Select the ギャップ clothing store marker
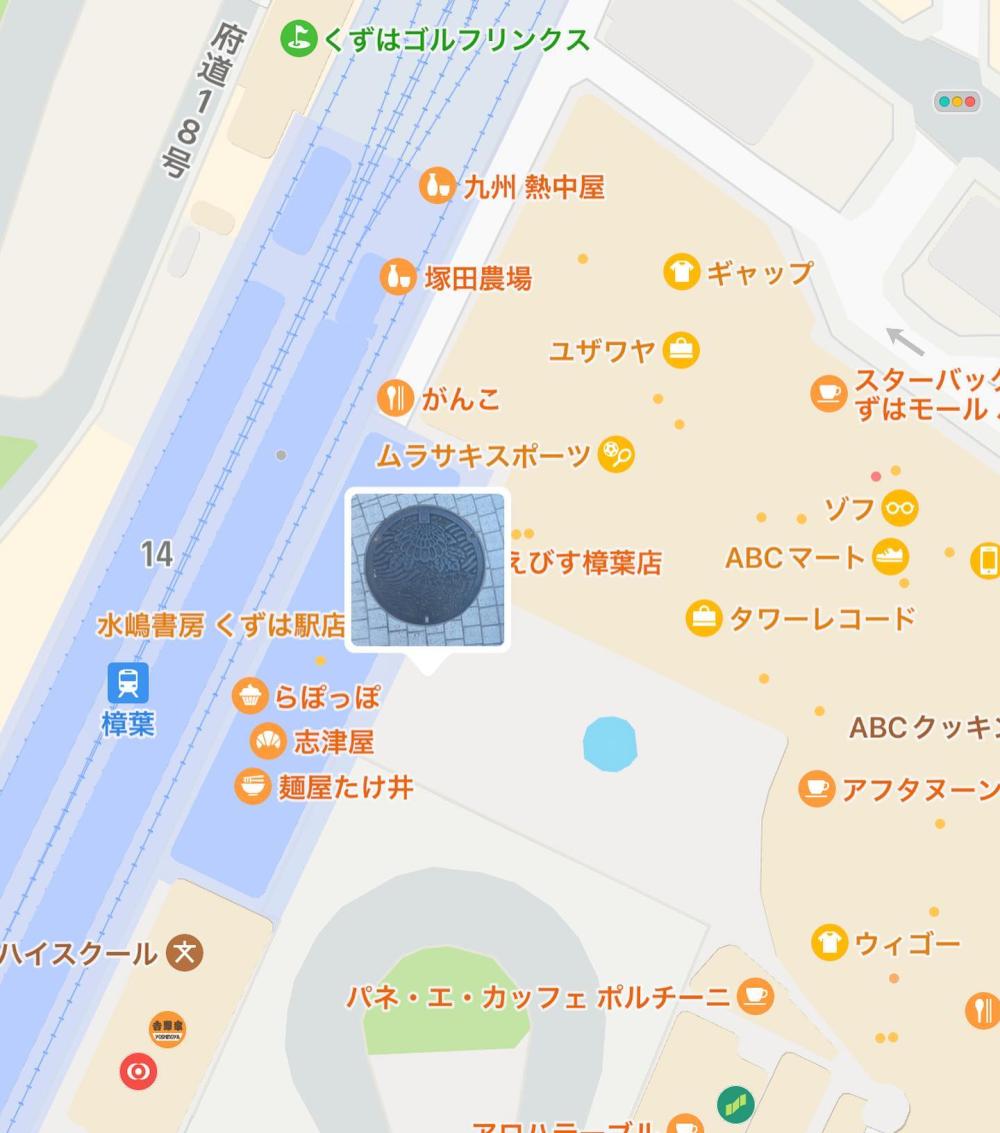The image size is (1000, 1133). [681, 272]
